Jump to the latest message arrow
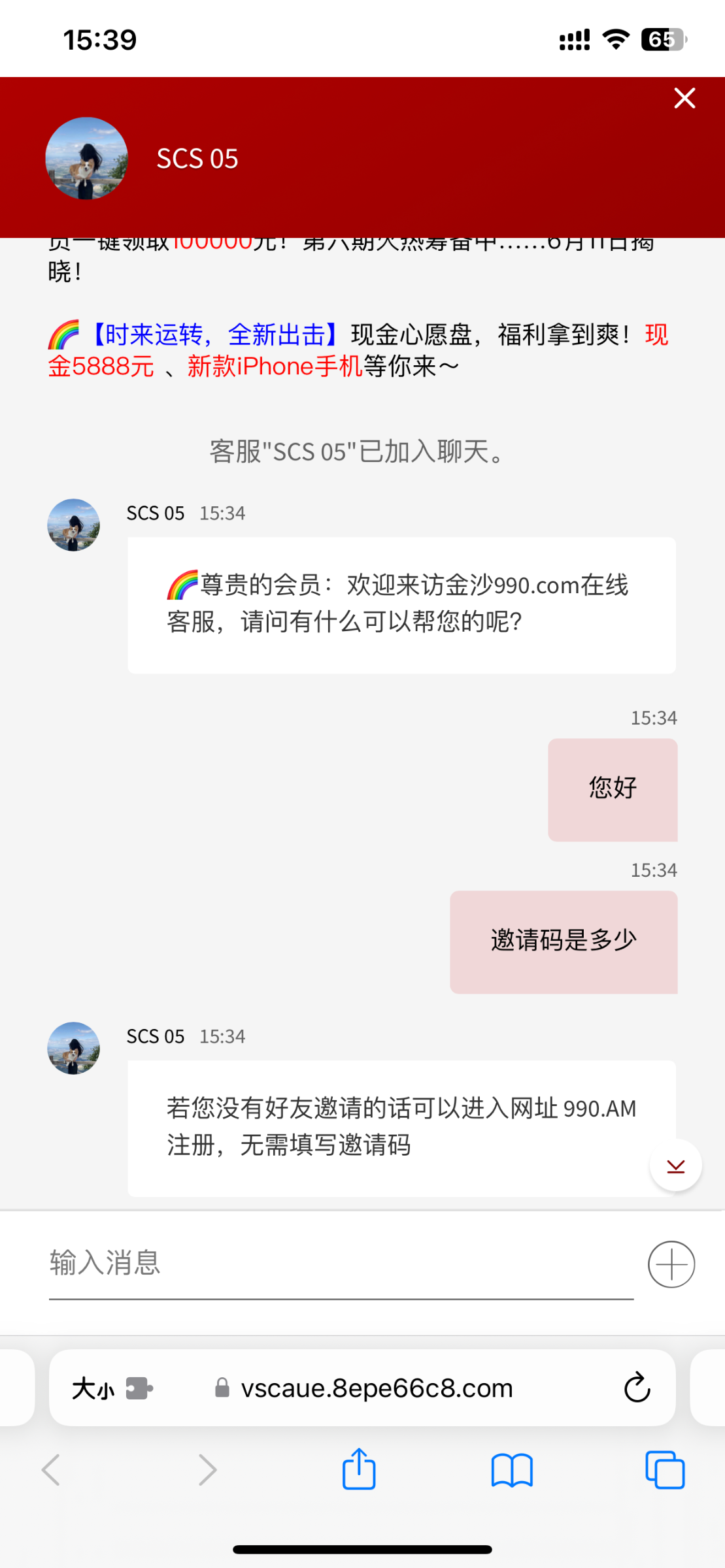Image resolution: width=725 pixels, height=1568 pixels. [x=675, y=1166]
